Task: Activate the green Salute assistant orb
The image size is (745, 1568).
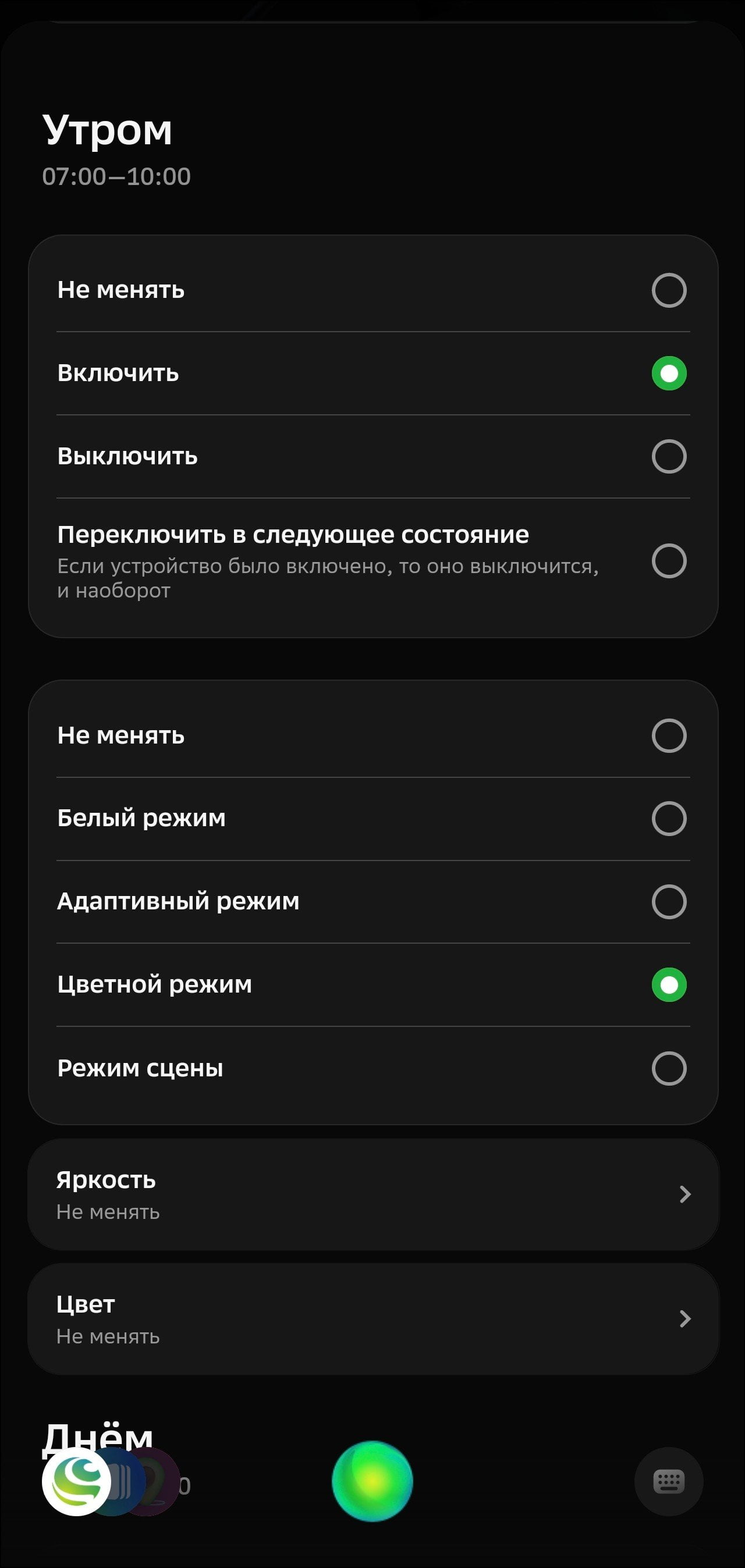Action: 372,1481
